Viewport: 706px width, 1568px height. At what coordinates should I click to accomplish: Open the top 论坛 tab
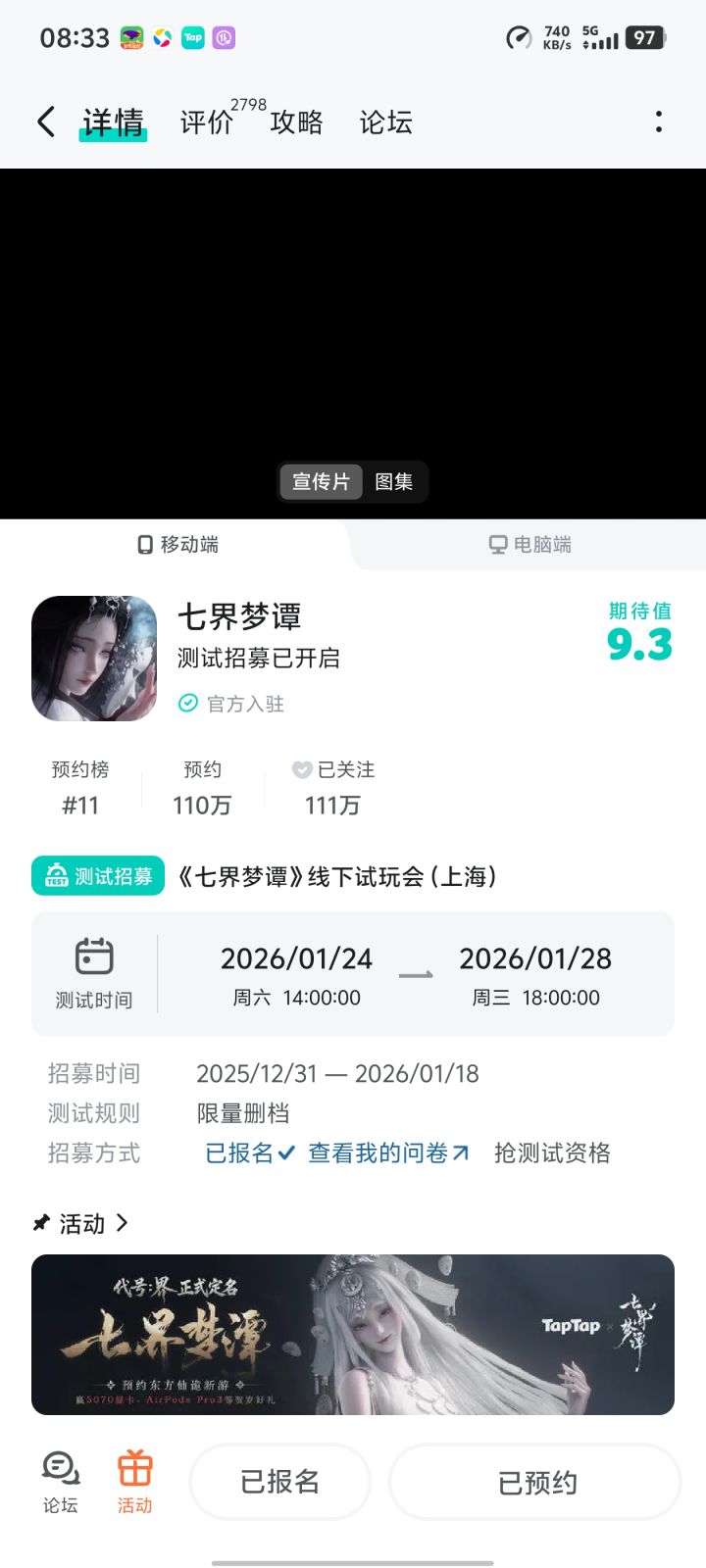(385, 122)
